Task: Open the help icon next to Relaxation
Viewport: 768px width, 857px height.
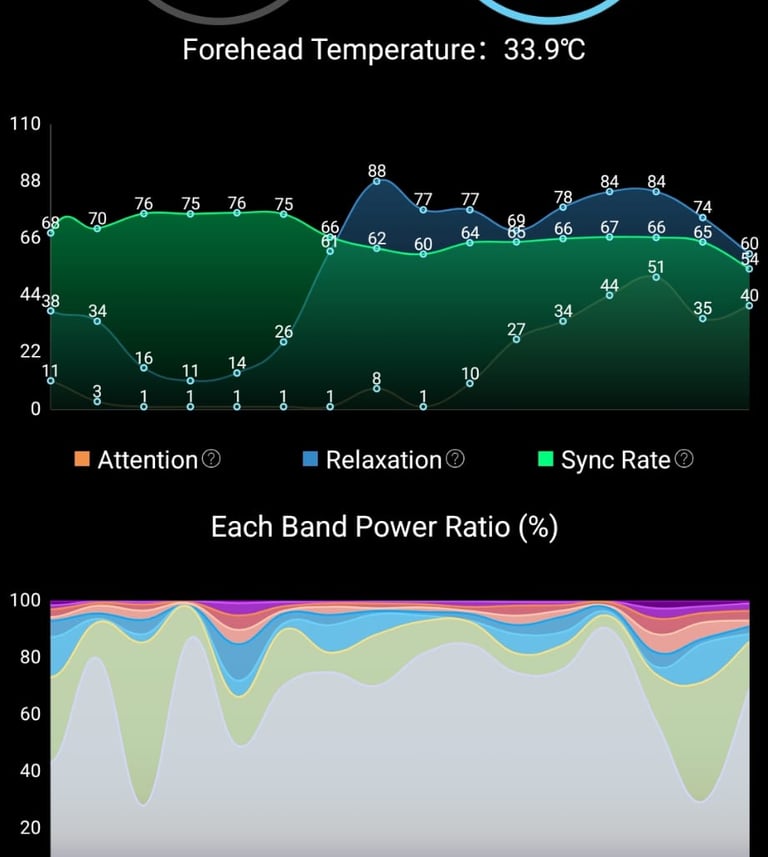Action: tap(455, 459)
